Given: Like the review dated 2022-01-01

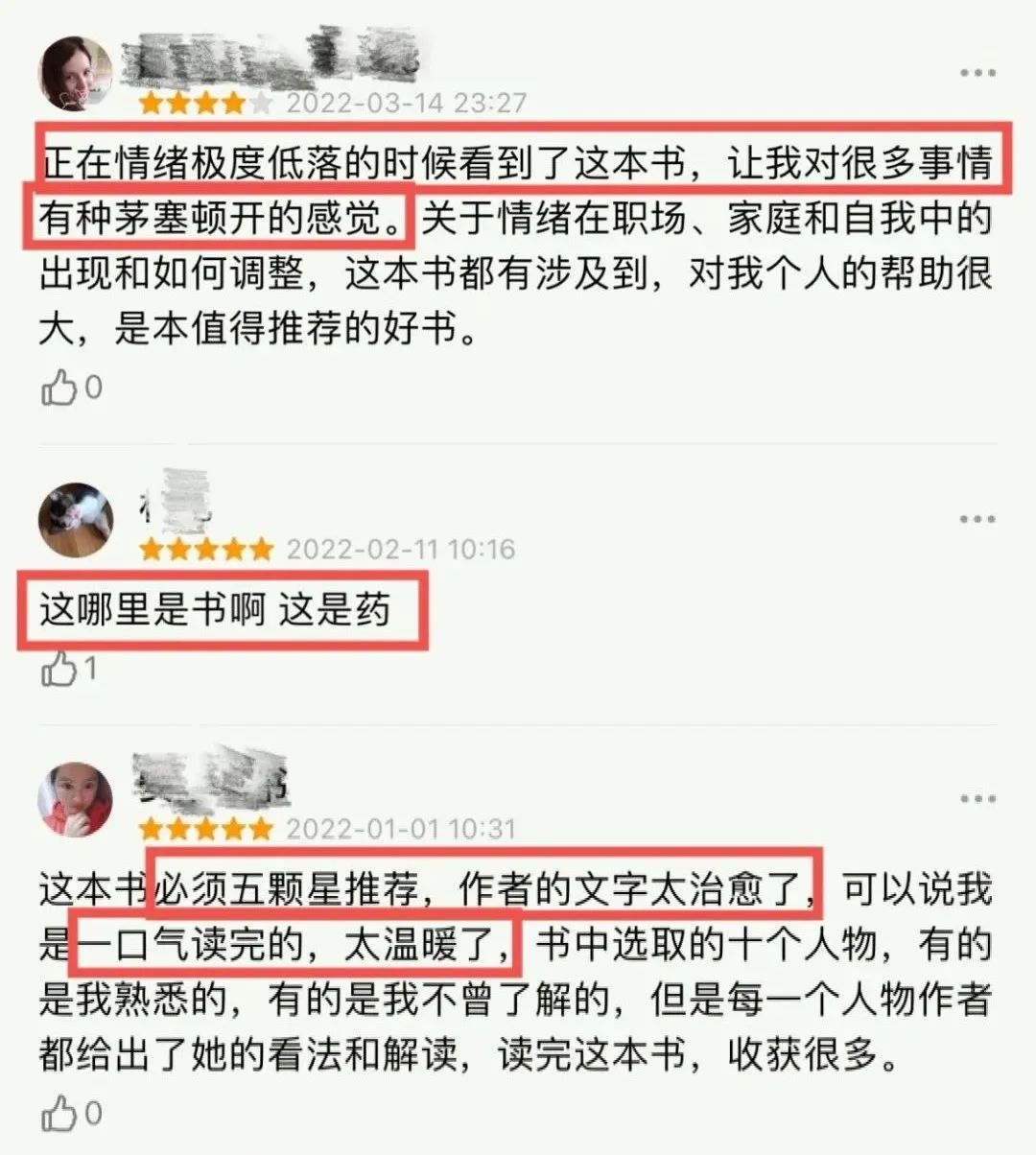Looking at the screenshot, I should 59,1114.
